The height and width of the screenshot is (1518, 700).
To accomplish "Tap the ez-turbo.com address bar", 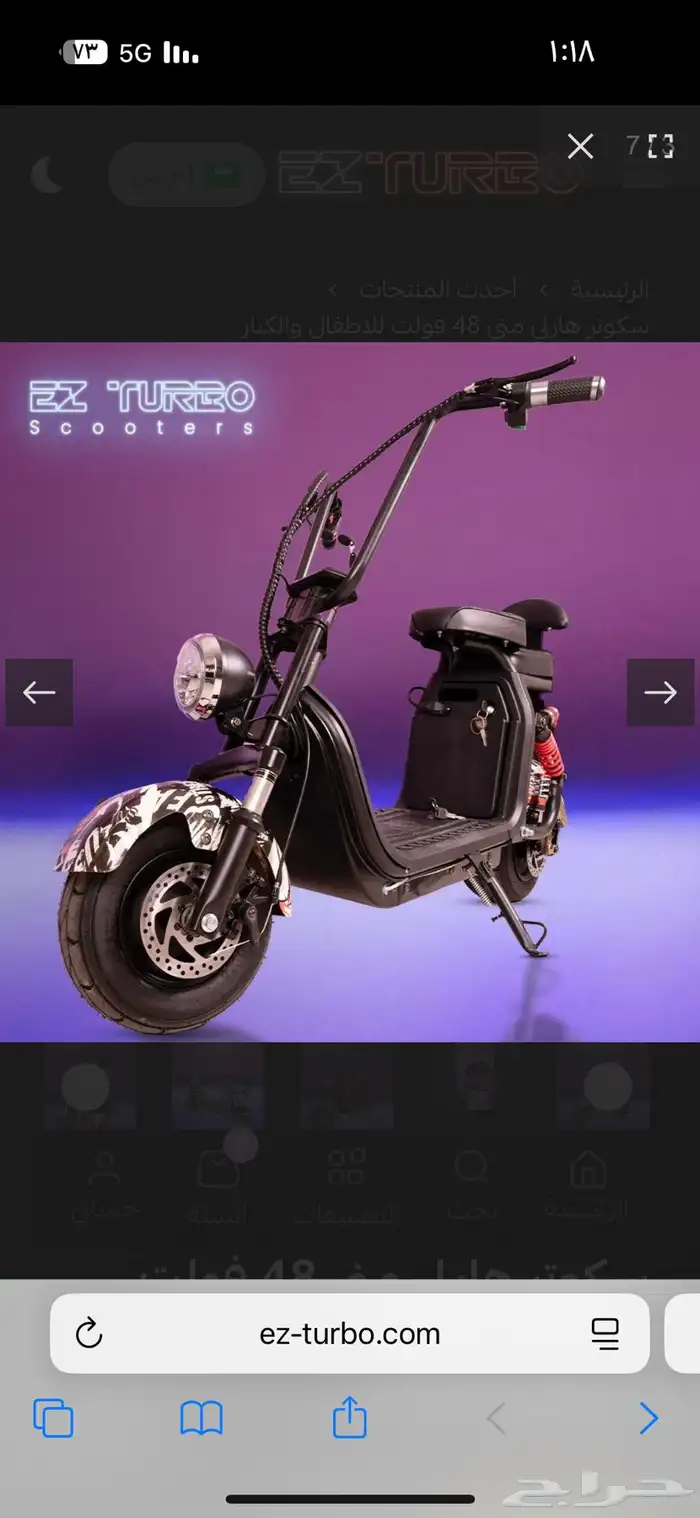I will click(x=350, y=1333).
